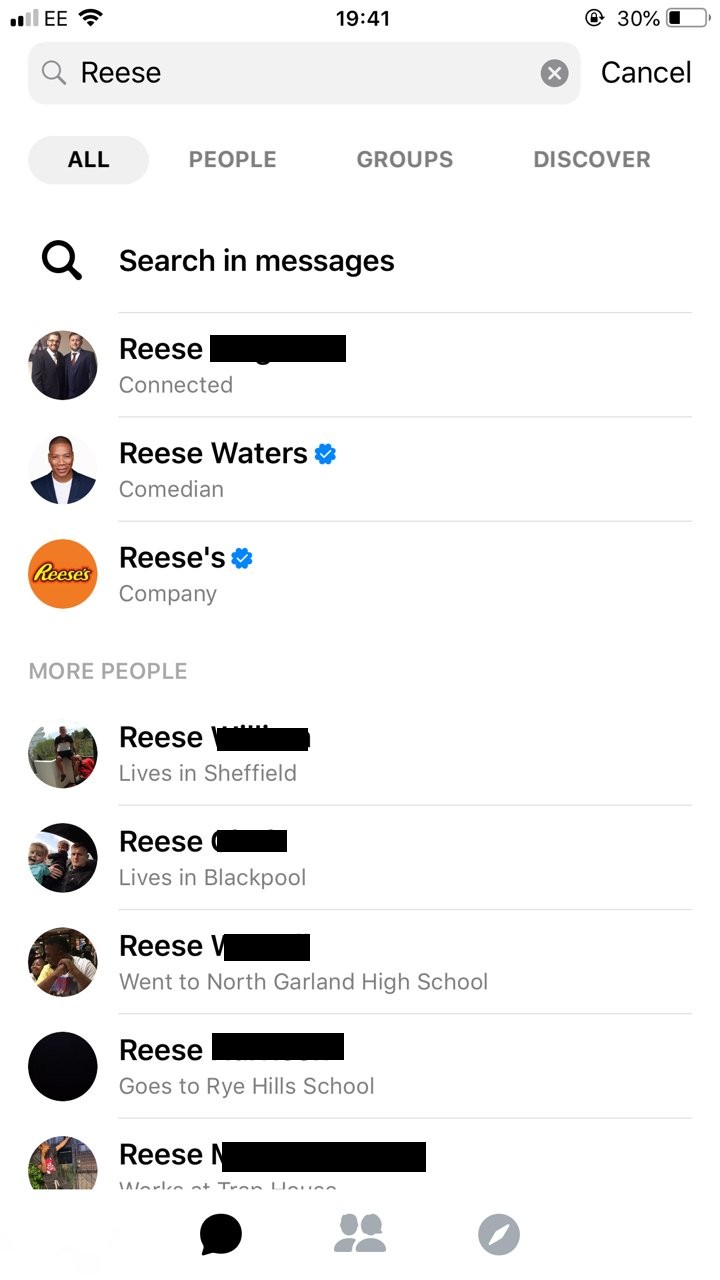Select the ALL filter tab

[88, 160]
